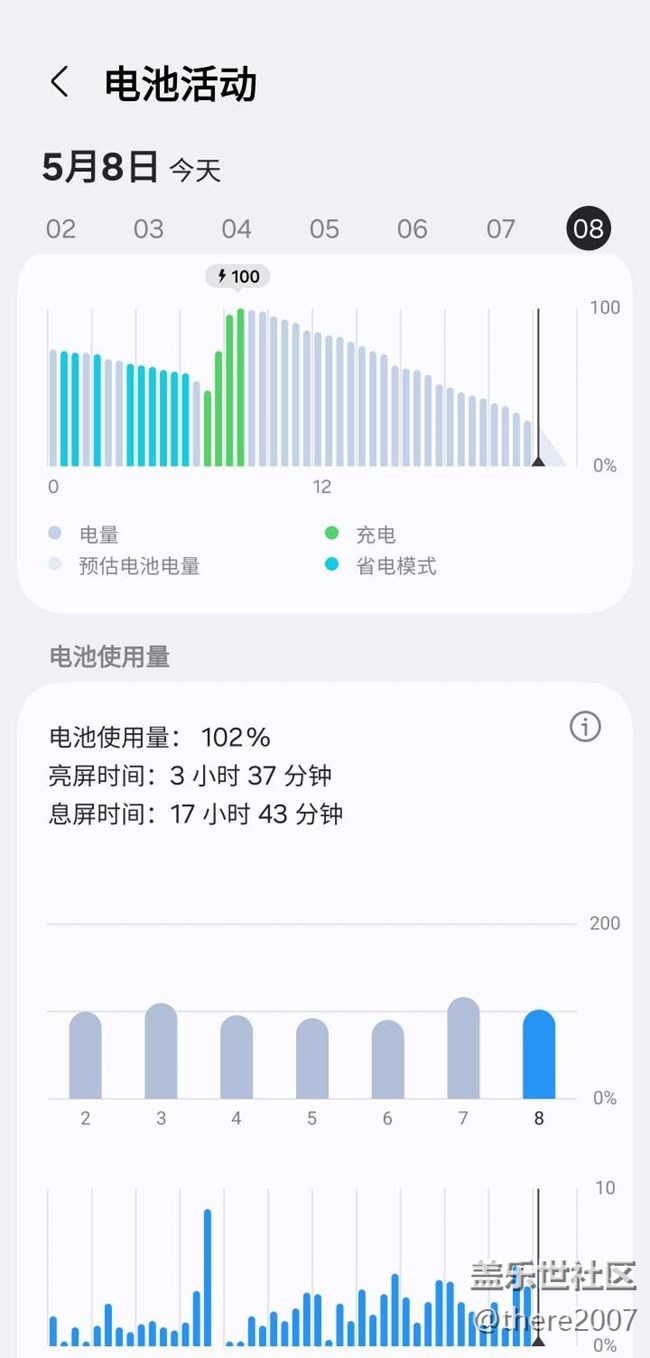The width and height of the screenshot is (650, 1358).
Task: Open the info icon beside 电池使用量
Action: pyautogui.click(x=585, y=727)
